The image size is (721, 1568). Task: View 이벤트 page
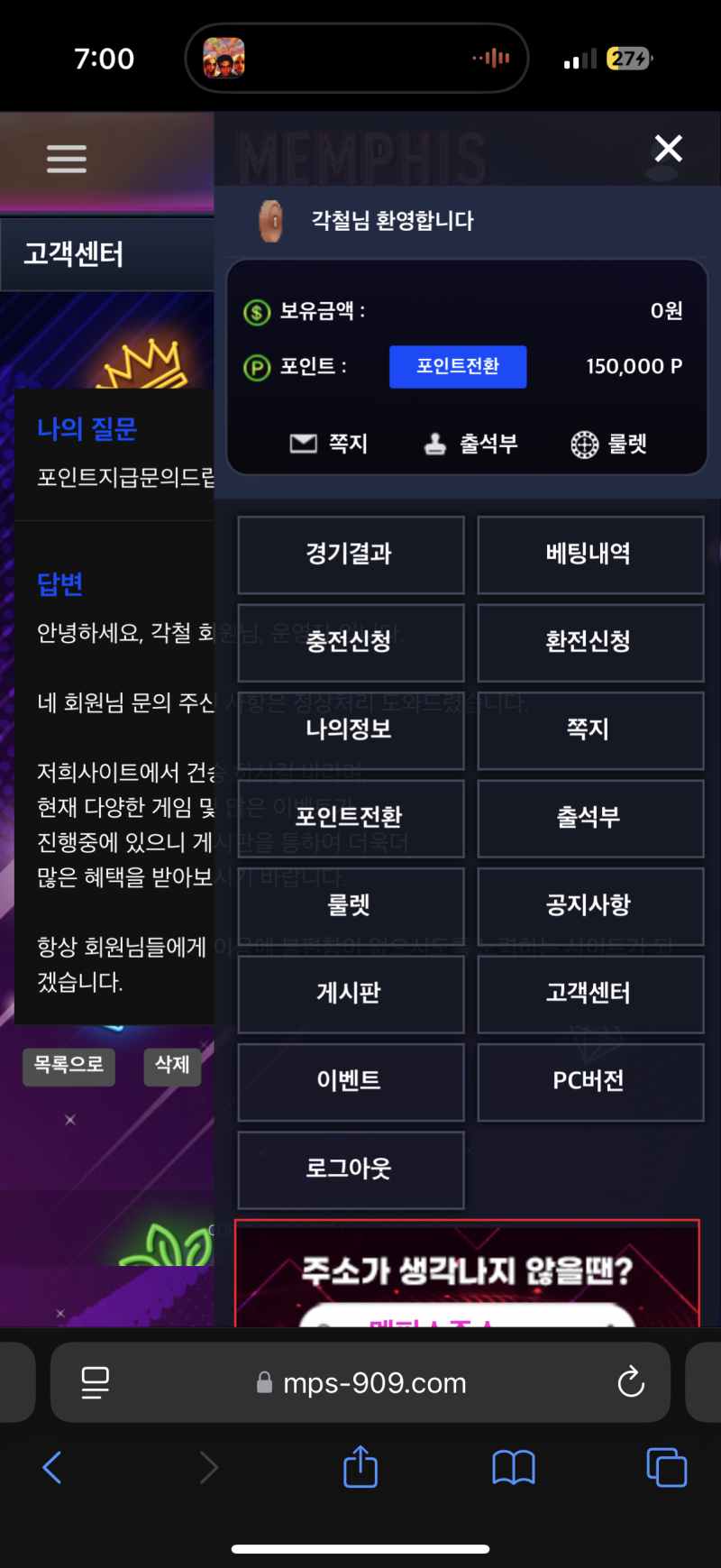350,1081
